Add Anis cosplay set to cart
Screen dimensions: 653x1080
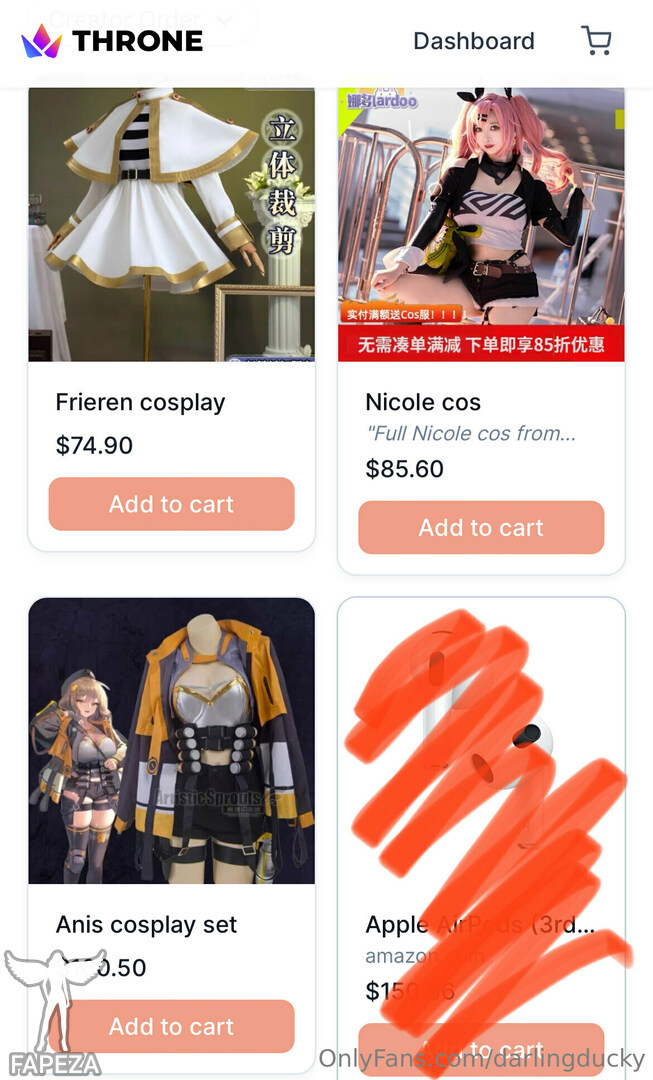click(171, 1026)
